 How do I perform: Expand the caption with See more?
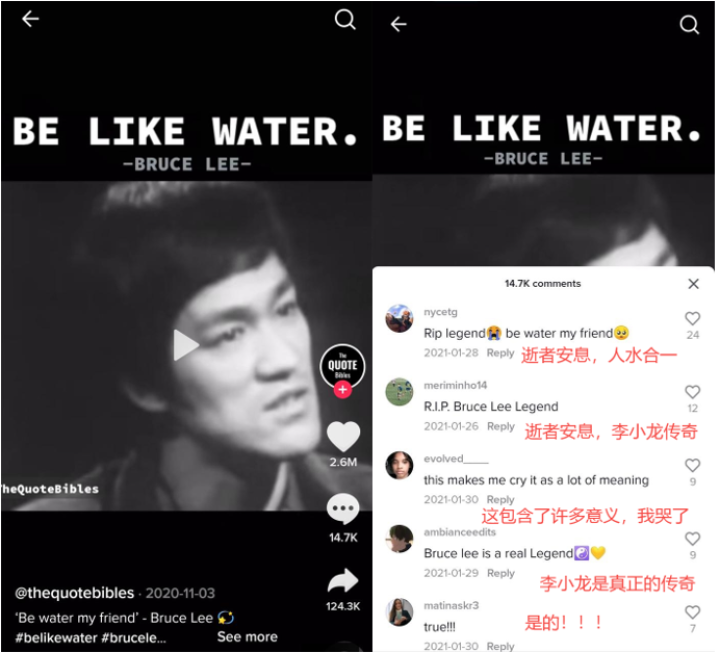pyautogui.click(x=247, y=637)
